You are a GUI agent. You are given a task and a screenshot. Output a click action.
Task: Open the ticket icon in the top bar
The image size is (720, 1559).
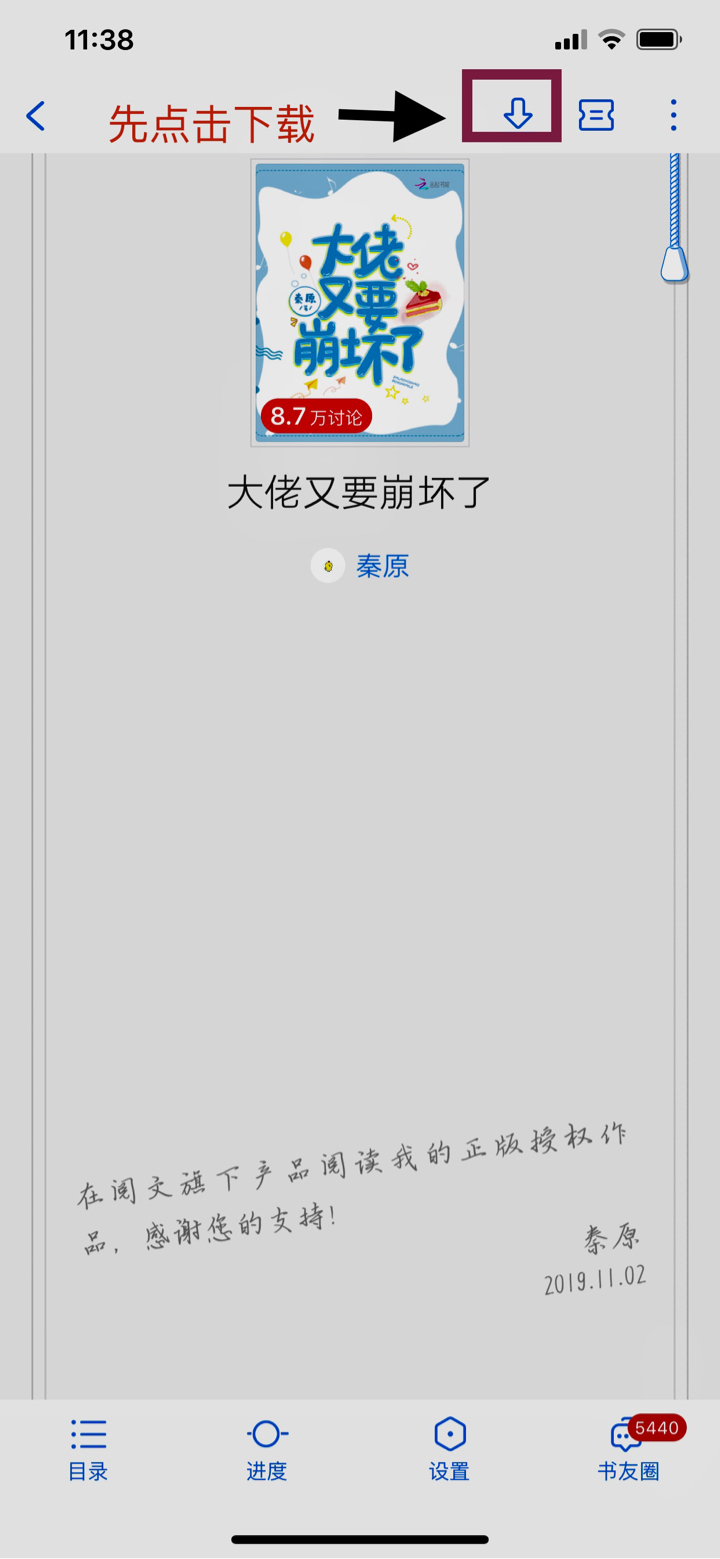597,116
